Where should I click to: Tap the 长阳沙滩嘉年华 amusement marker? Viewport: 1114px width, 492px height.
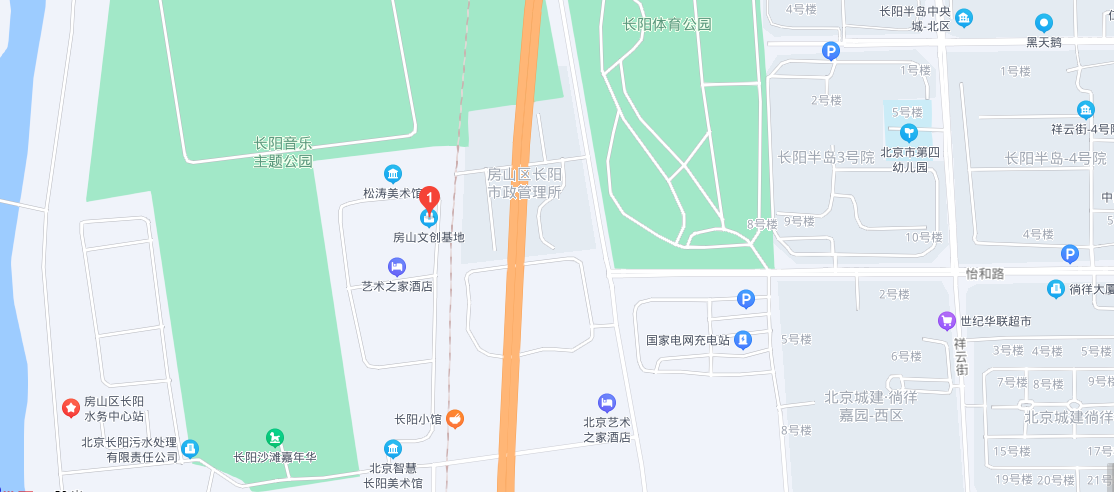tap(274, 437)
